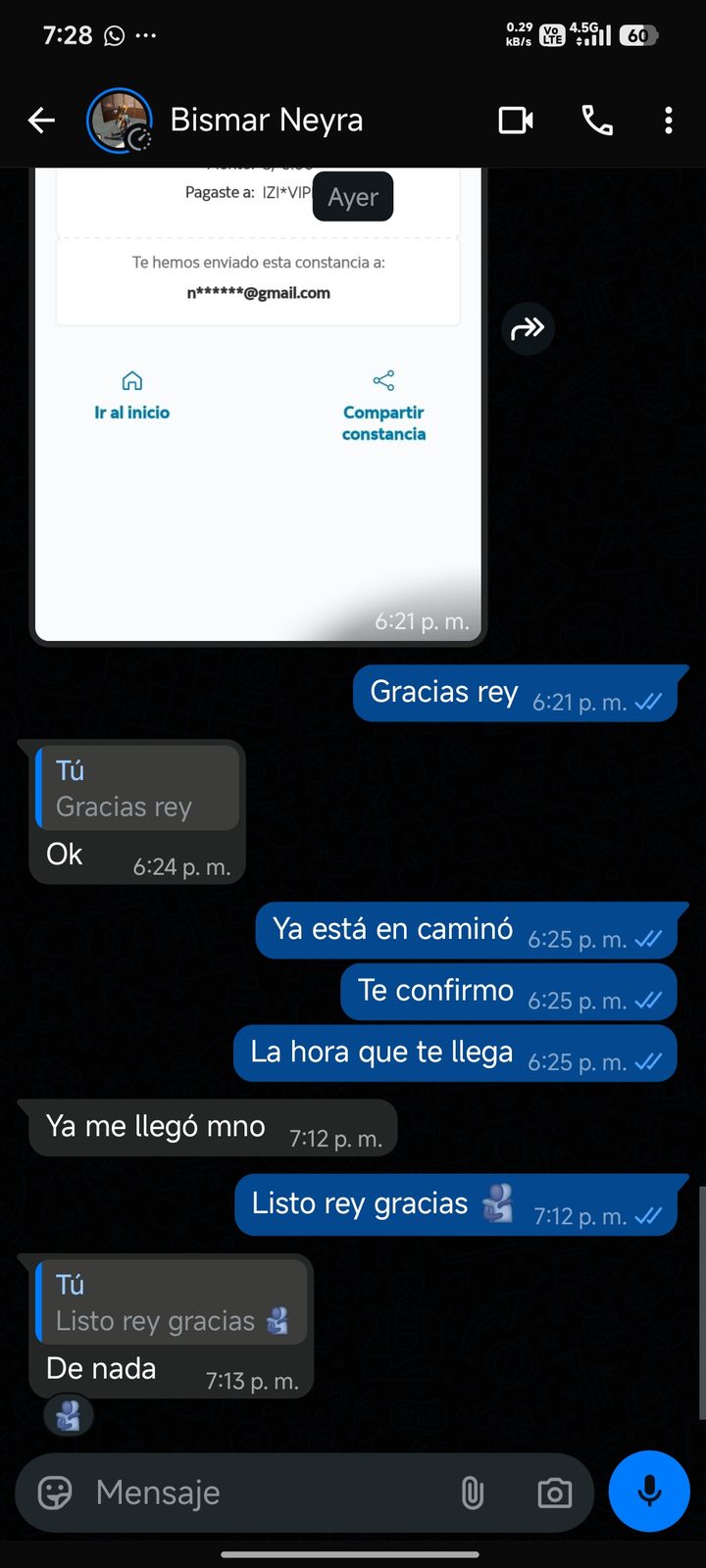This screenshot has width=706, height=1568.
Task: Open Bismar Neyra's contact info
Action: [x=266, y=121]
